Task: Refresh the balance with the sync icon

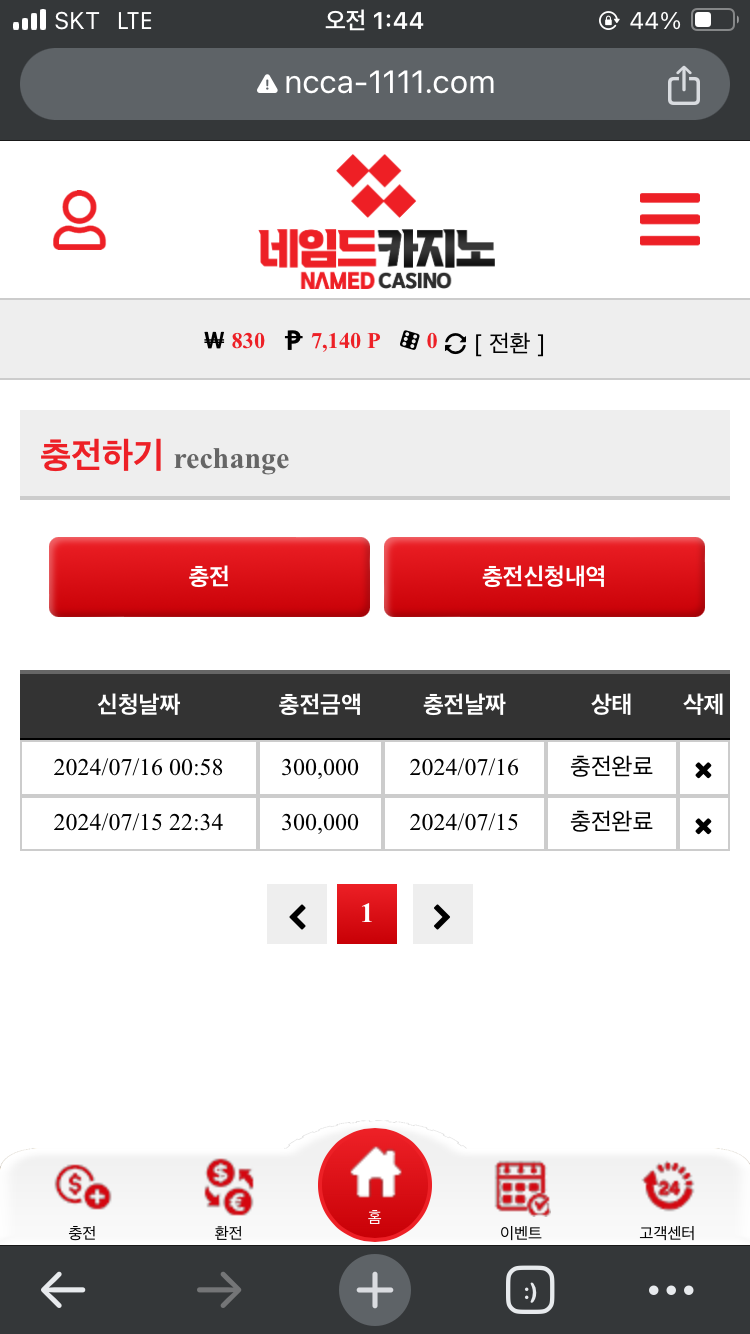Action: pos(455,343)
